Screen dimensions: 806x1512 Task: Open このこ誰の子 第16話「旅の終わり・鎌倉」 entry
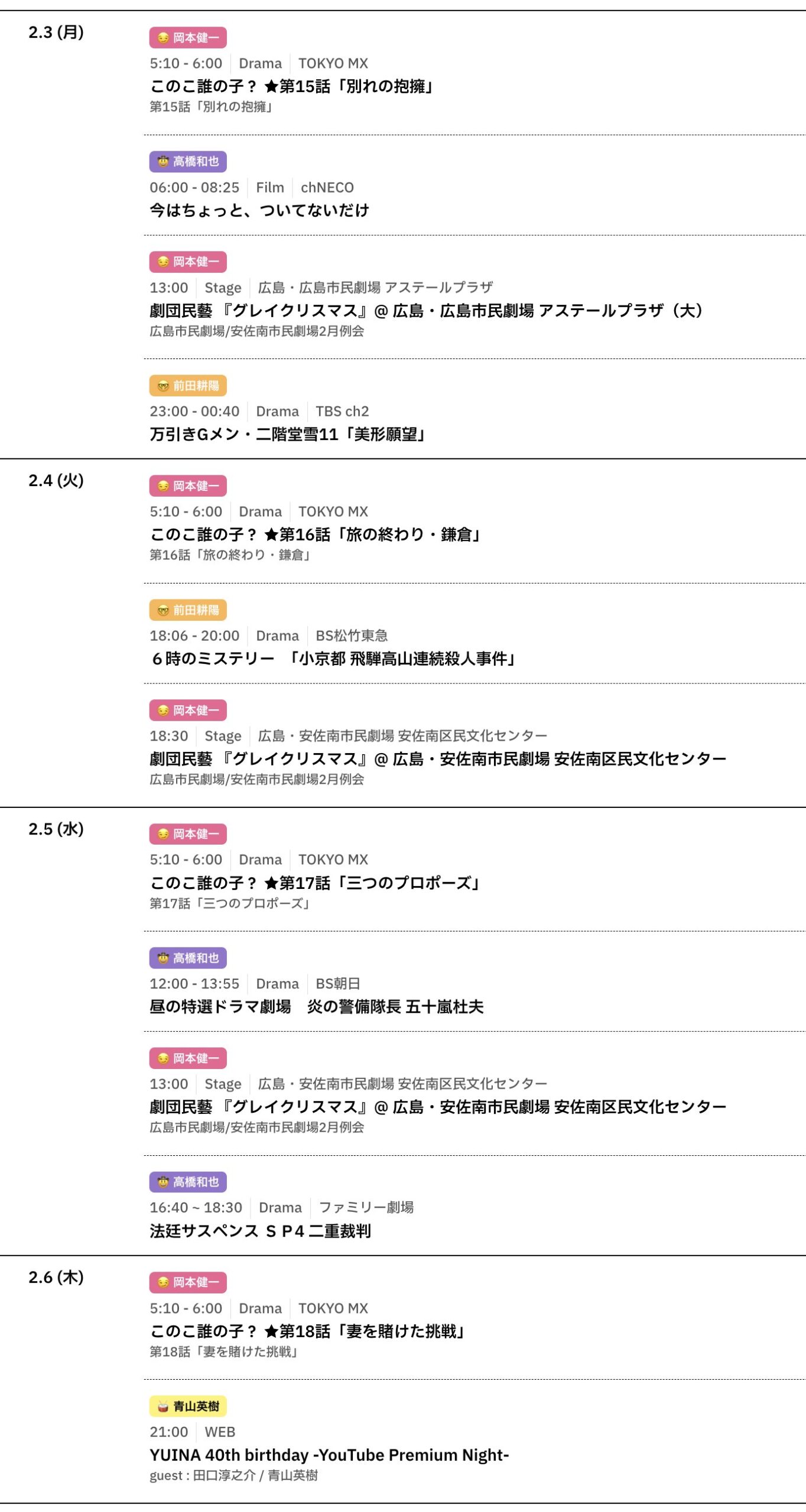point(315,535)
